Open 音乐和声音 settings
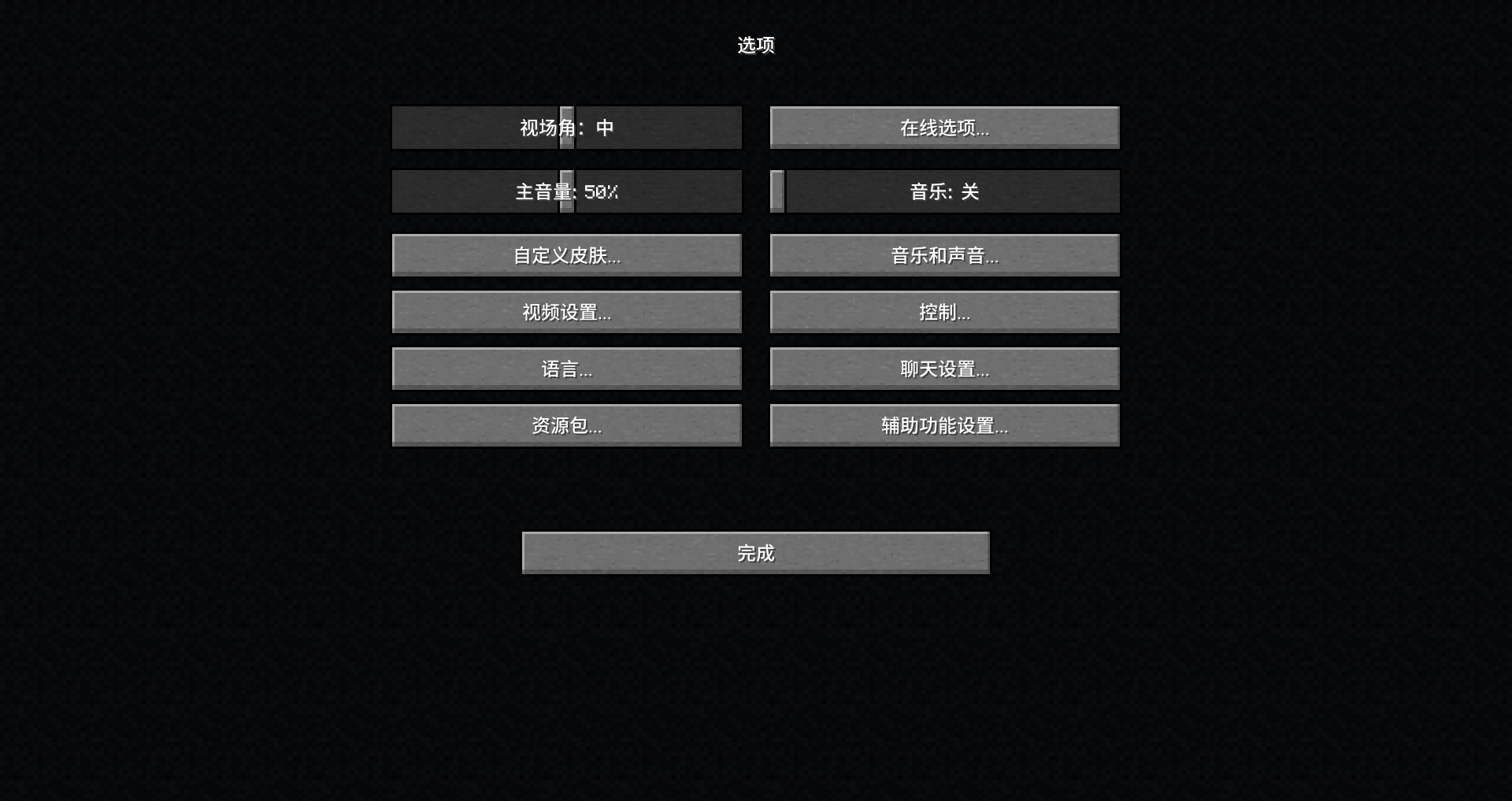 tap(944, 255)
